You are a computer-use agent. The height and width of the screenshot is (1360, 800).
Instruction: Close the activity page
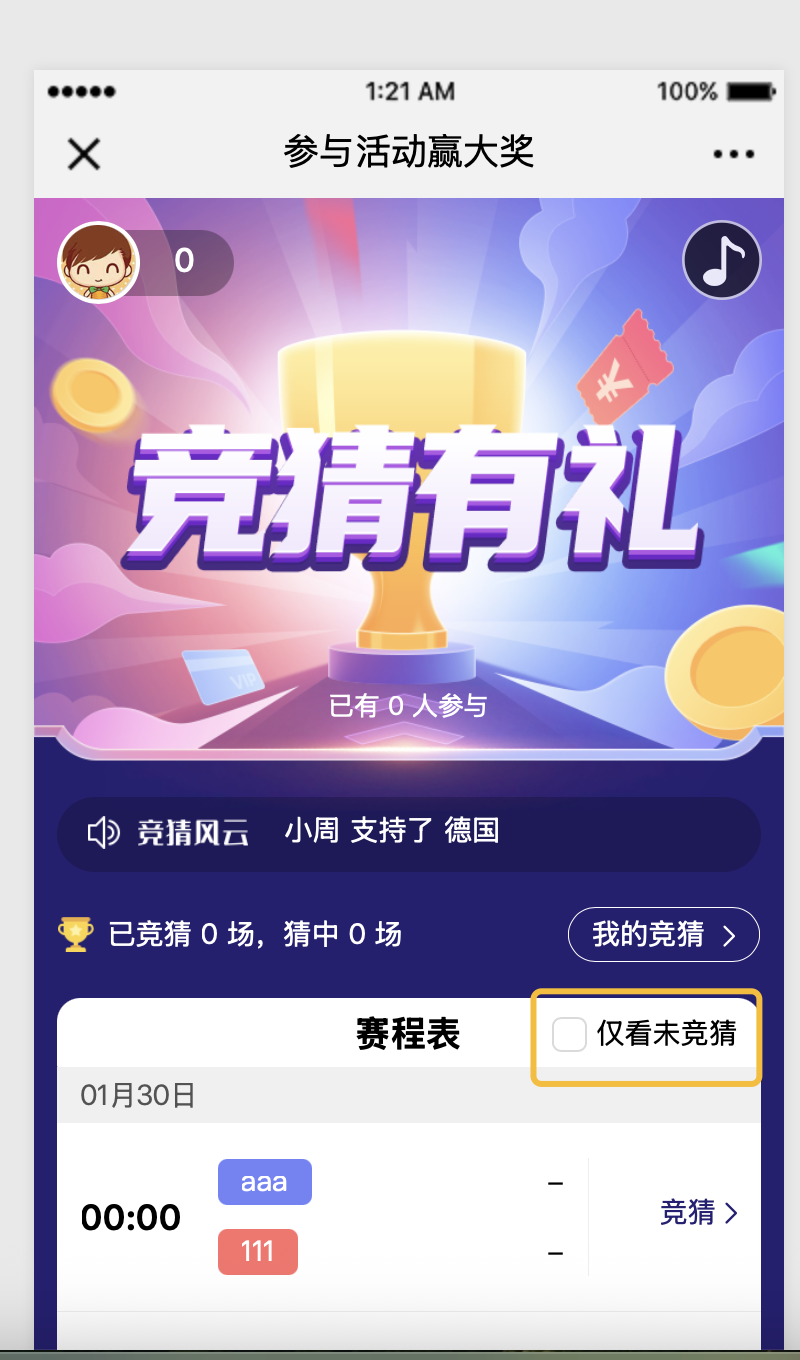coord(84,154)
